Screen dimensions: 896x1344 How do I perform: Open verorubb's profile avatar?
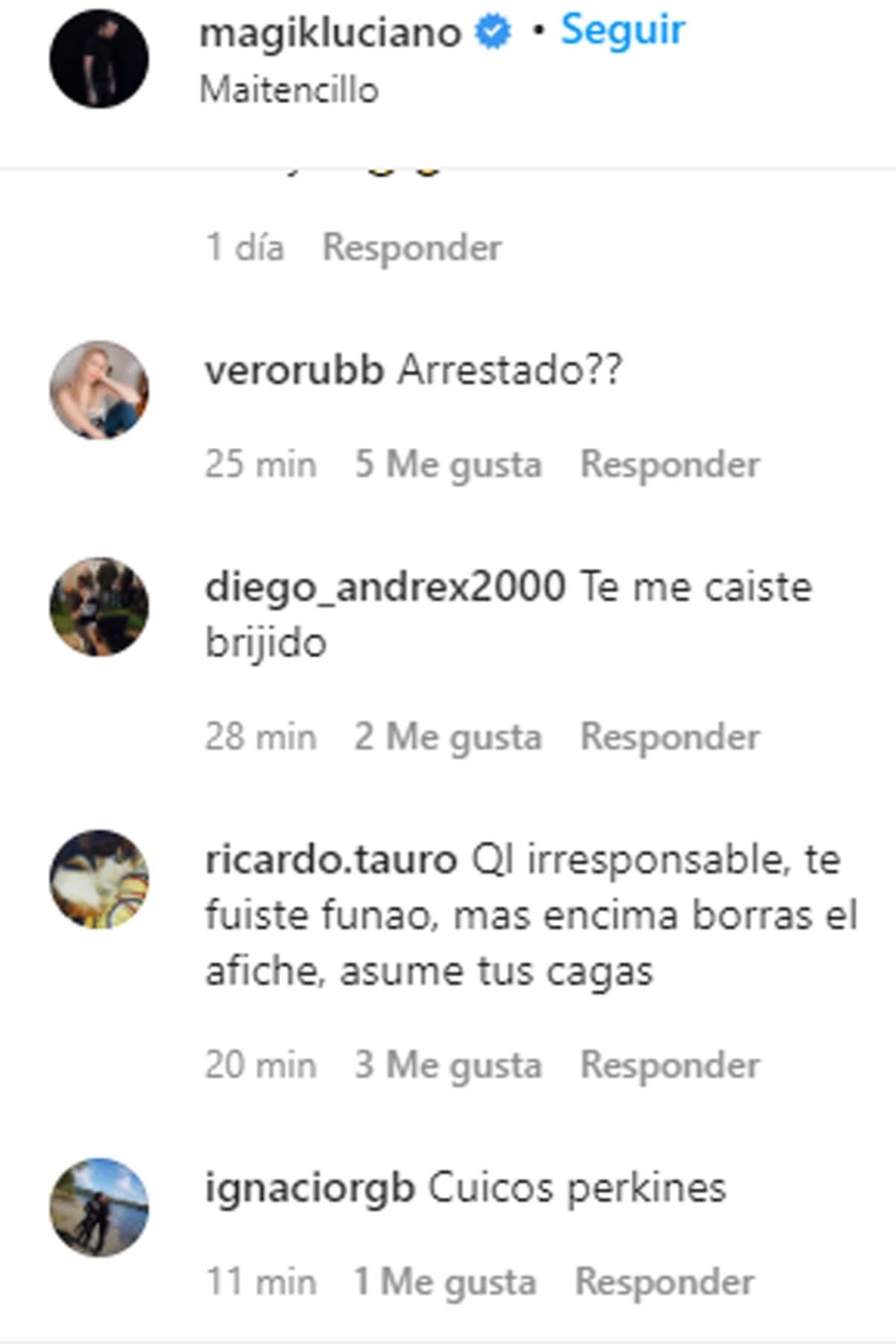pyautogui.click(x=99, y=391)
